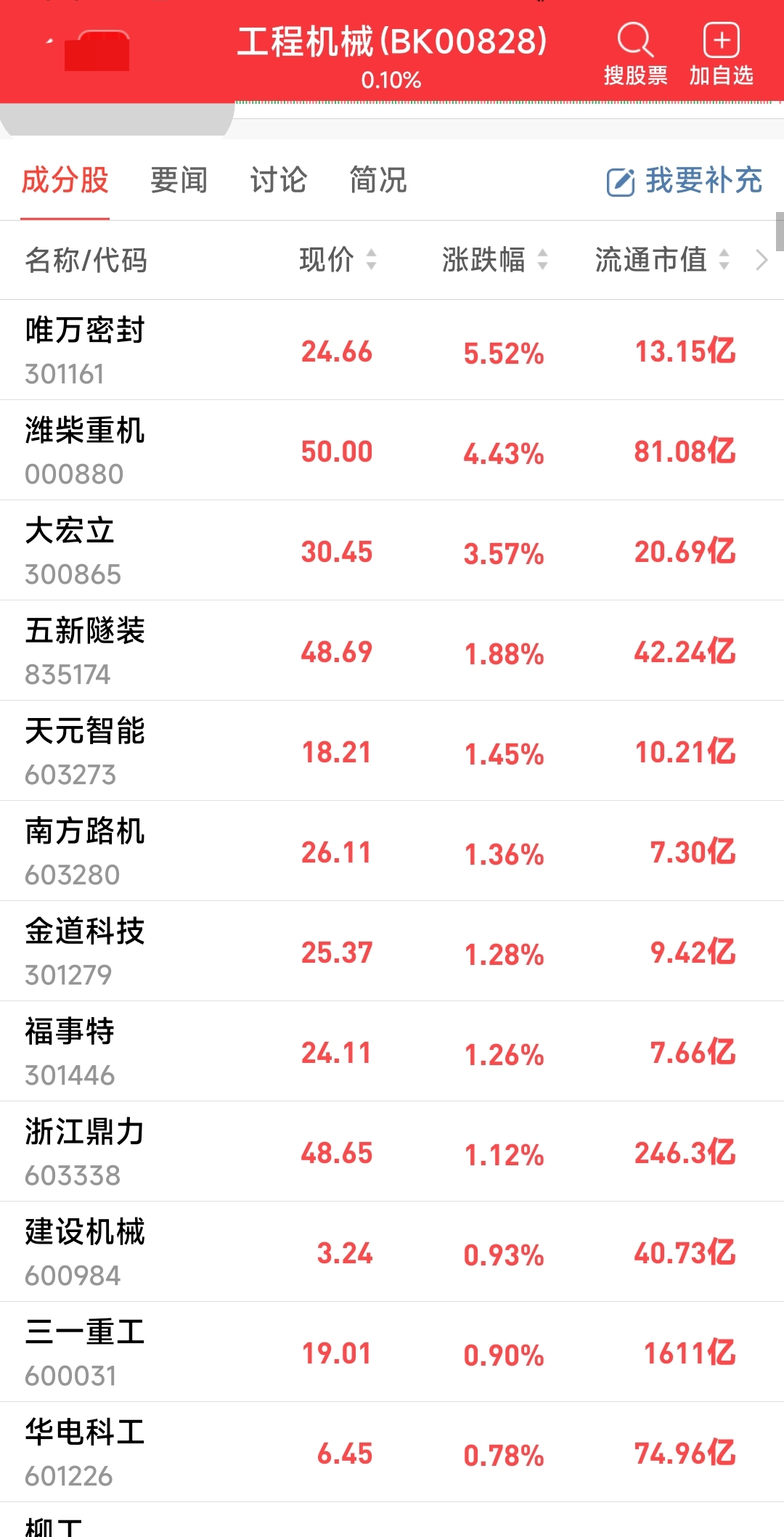Sort the list by 涨跌幅

coord(495,259)
